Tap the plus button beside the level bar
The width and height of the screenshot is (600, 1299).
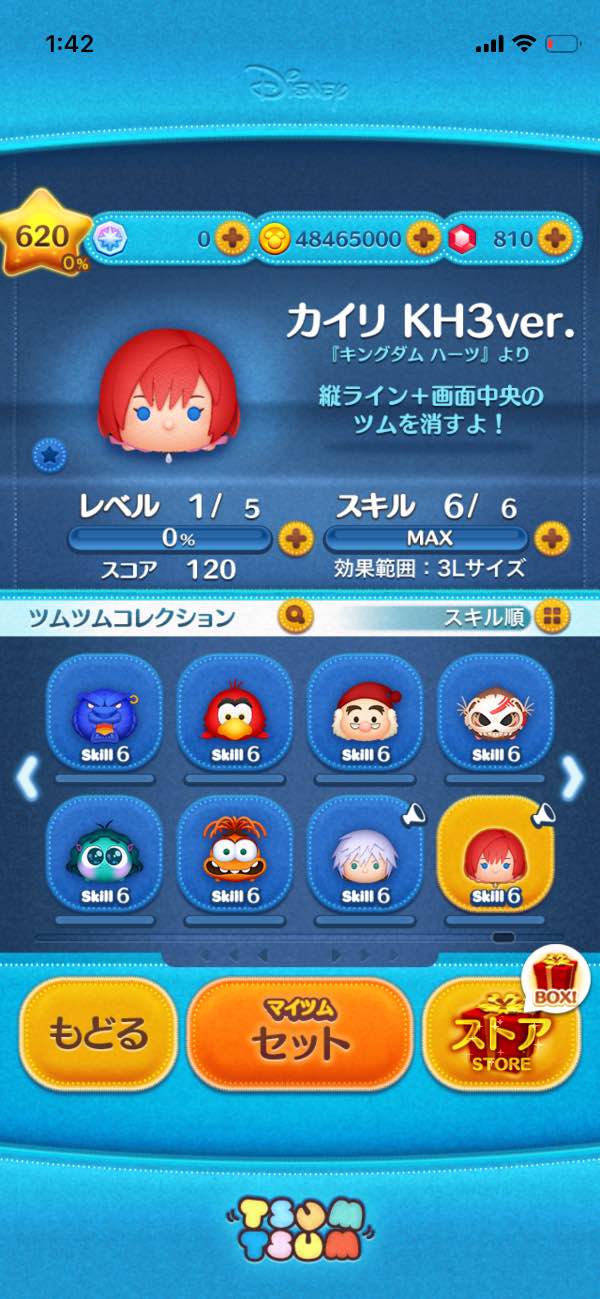294,539
